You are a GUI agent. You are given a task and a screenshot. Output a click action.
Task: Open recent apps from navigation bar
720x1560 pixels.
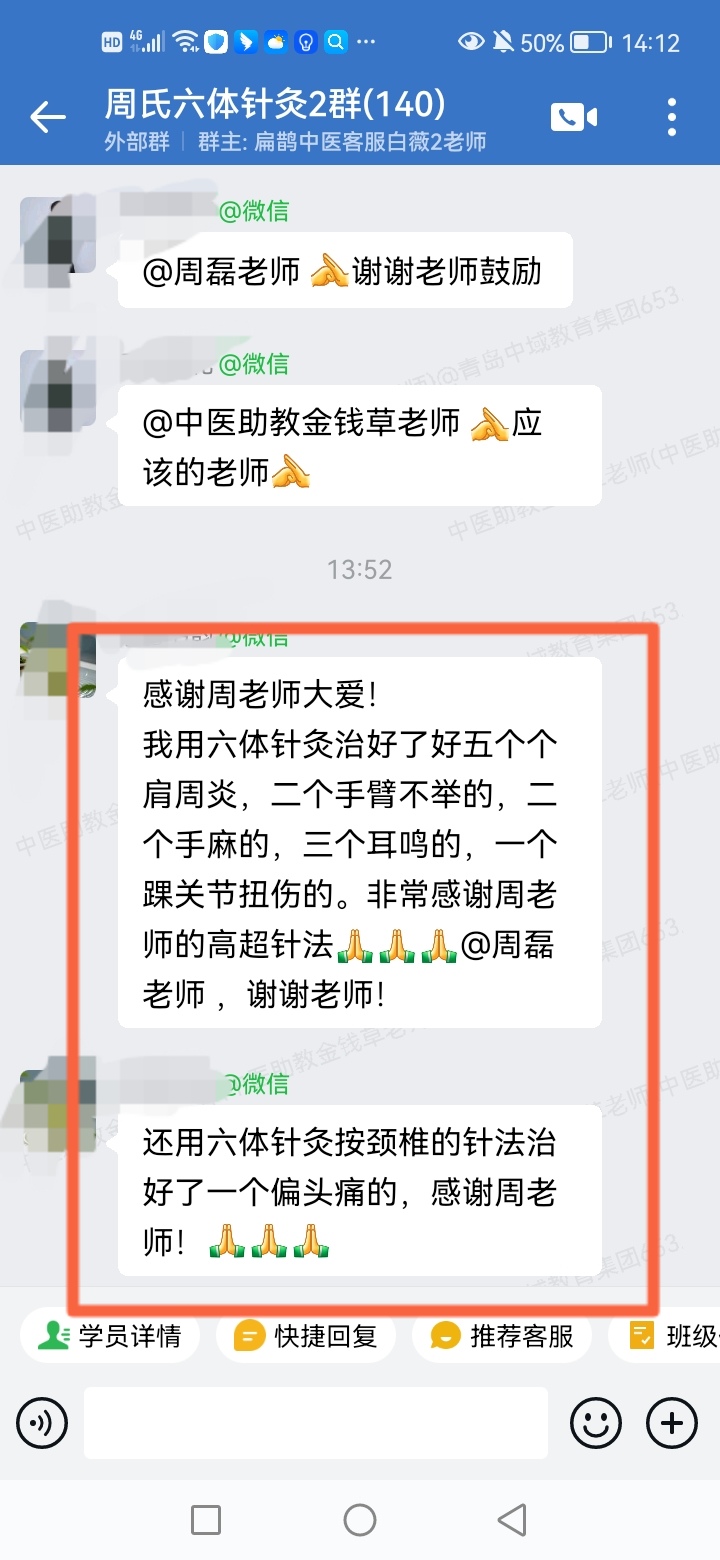[x=206, y=1520]
